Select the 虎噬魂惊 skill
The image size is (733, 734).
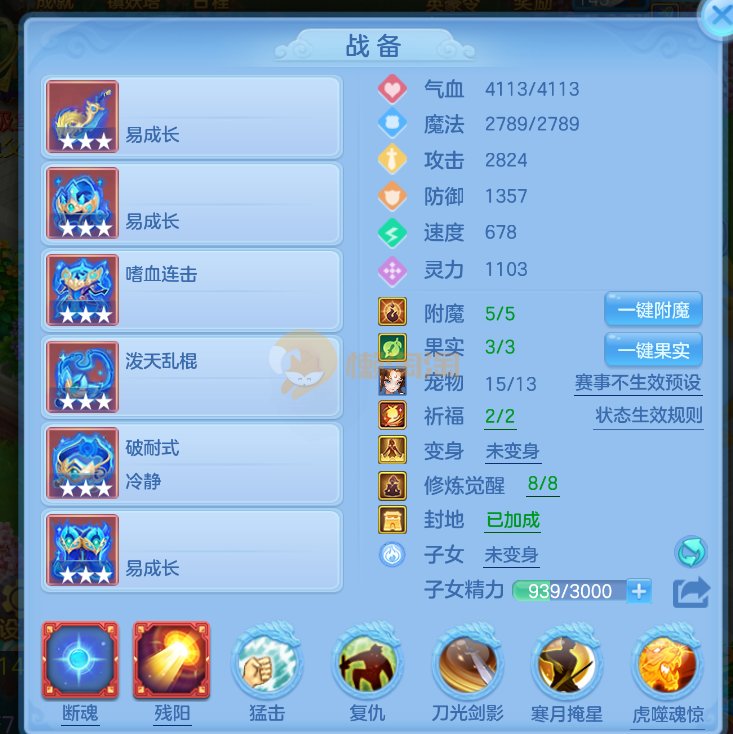667,665
